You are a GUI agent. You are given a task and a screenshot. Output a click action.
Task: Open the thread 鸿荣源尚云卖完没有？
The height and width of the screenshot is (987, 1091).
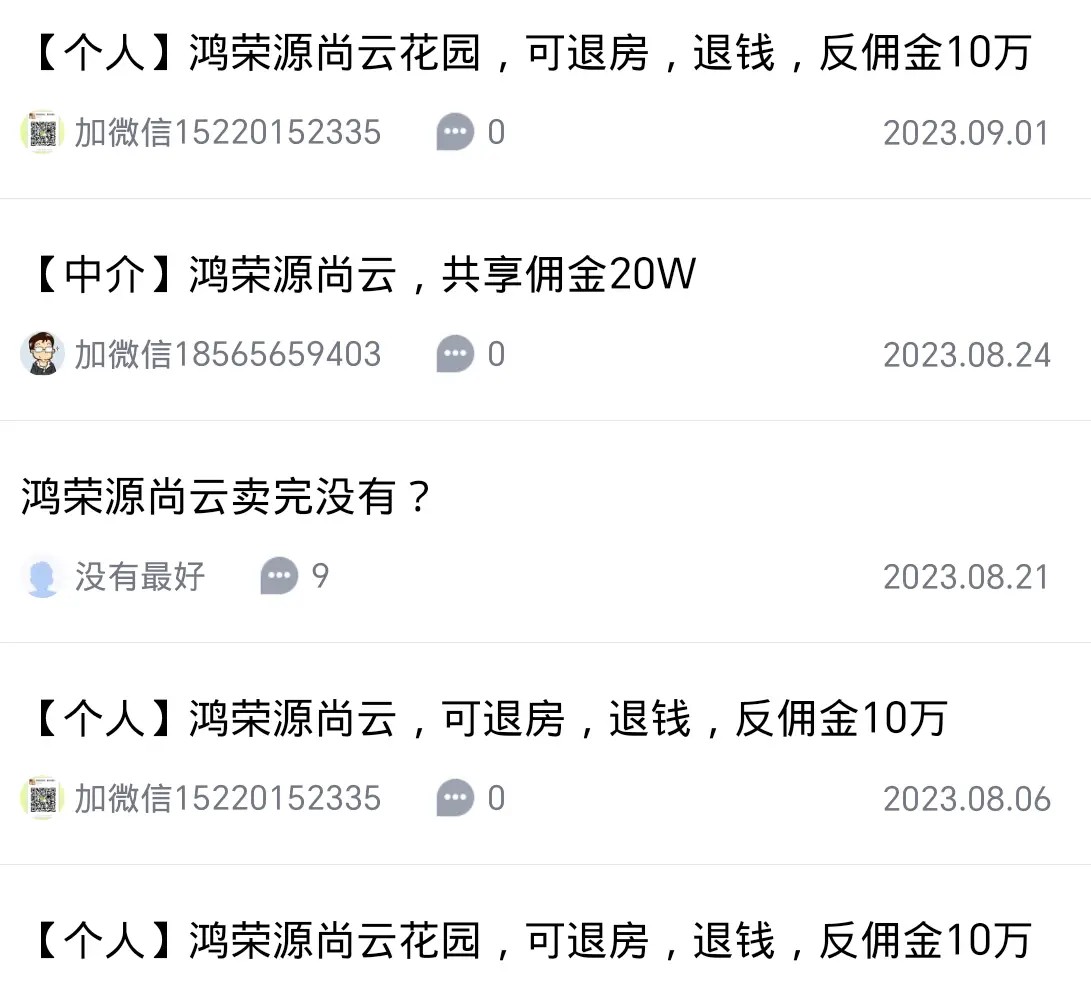(226, 497)
